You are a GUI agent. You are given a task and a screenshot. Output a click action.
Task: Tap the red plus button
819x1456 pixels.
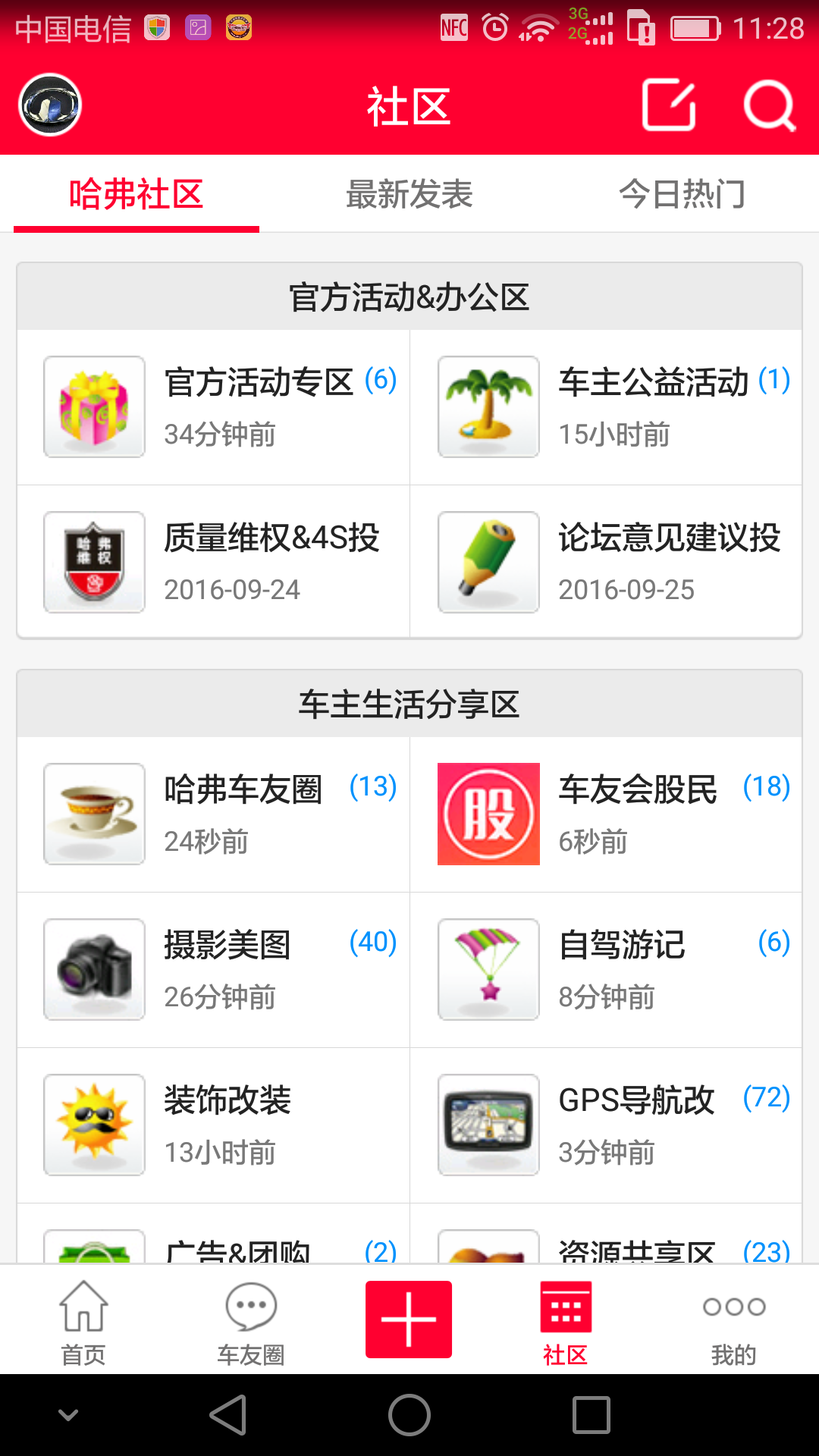click(x=408, y=1318)
